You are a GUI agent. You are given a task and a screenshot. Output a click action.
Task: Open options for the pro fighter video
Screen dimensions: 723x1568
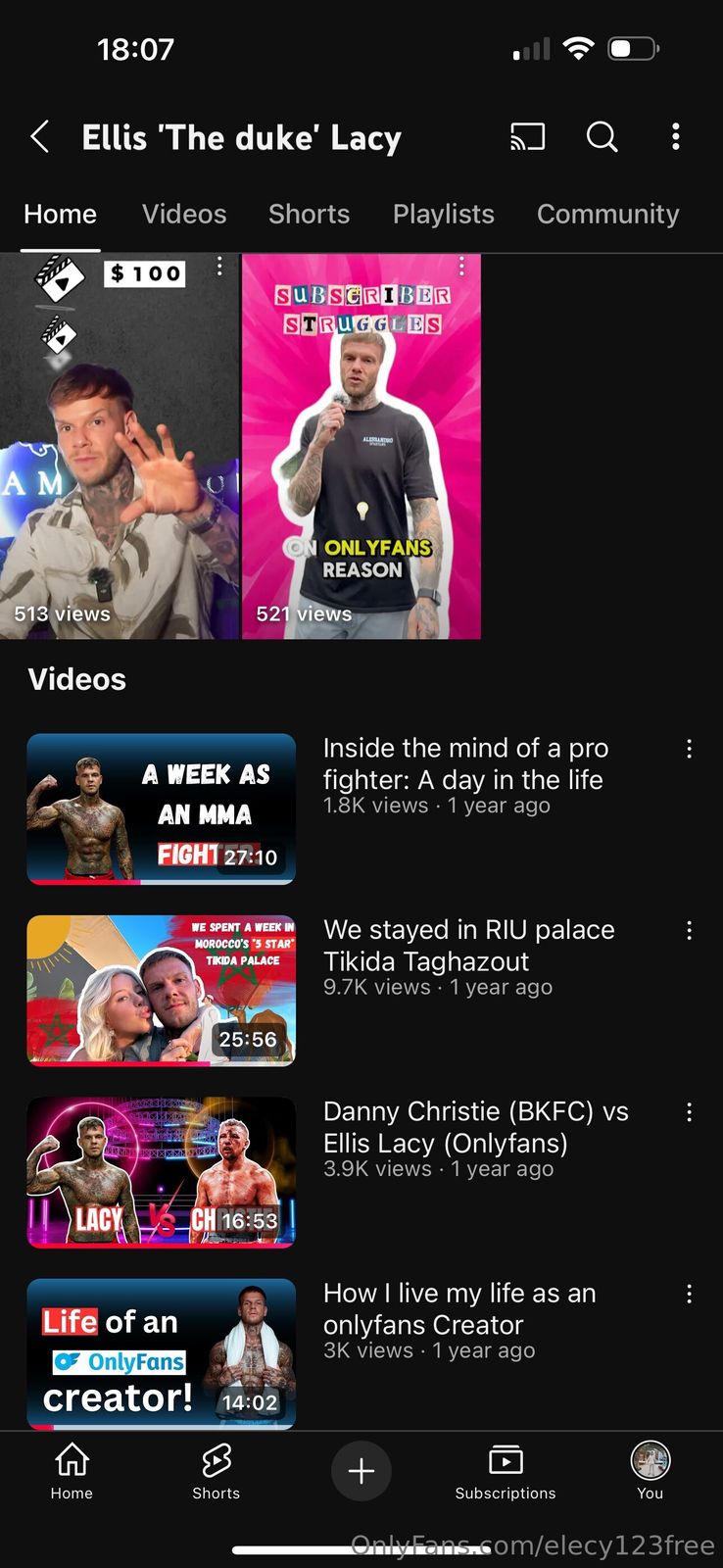689,750
